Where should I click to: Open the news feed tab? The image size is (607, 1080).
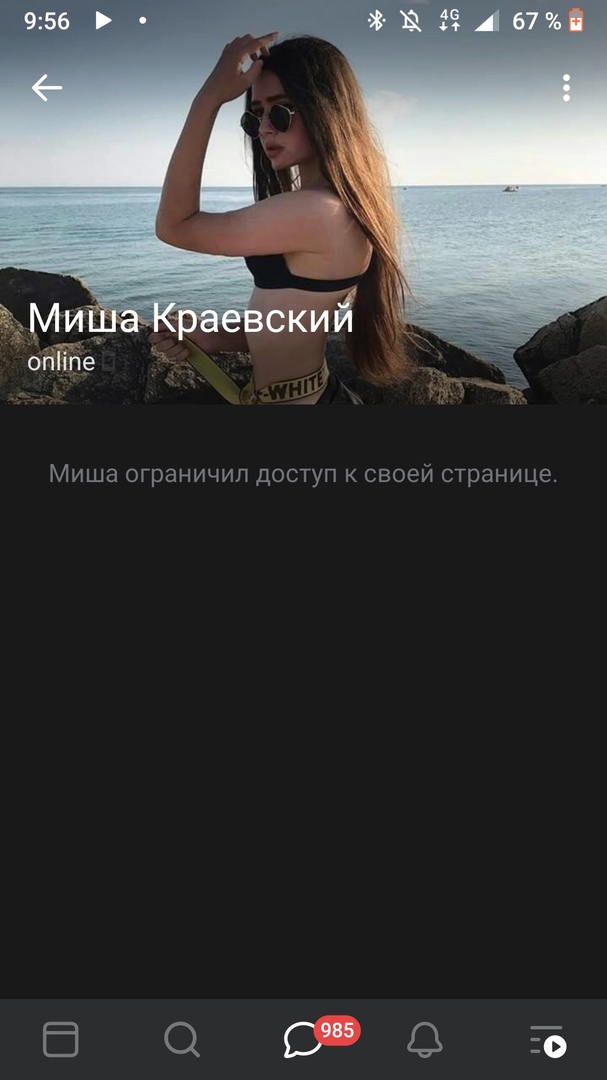coord(60,1040)
